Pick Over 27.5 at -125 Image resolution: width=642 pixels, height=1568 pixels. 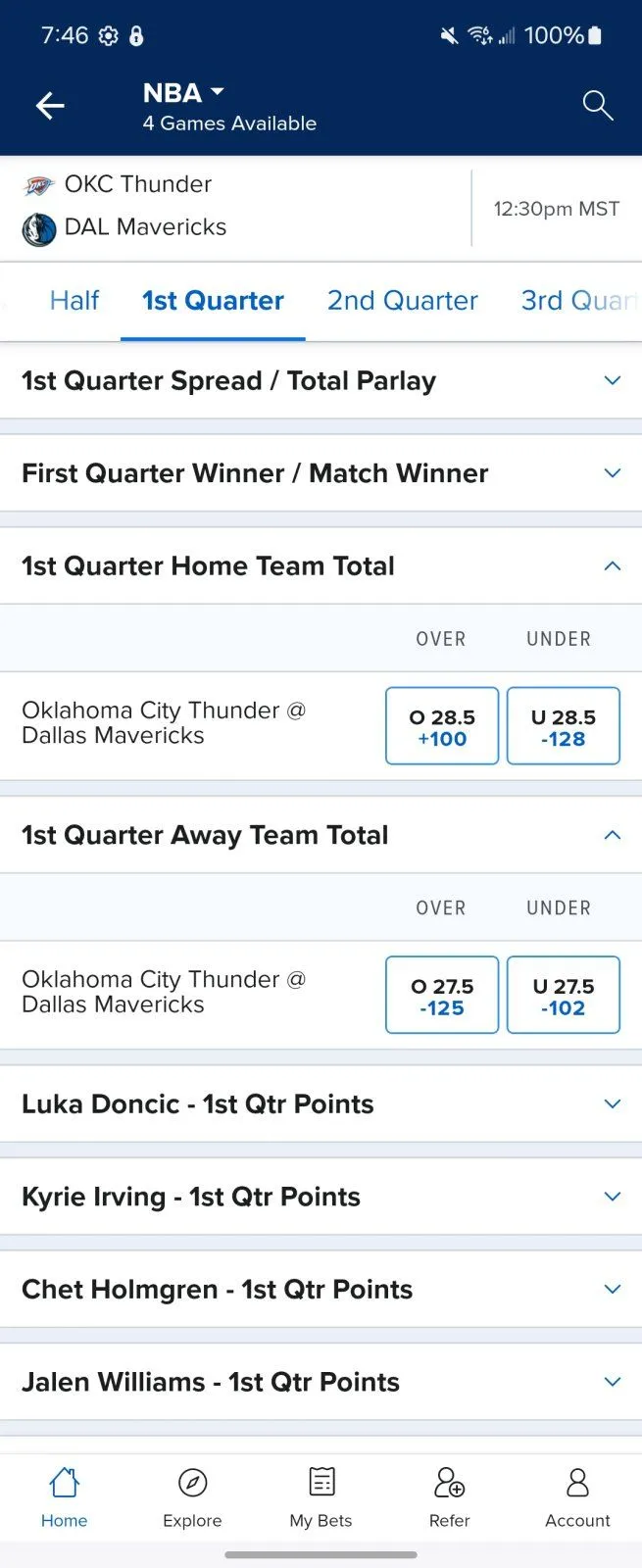(442, 996)
